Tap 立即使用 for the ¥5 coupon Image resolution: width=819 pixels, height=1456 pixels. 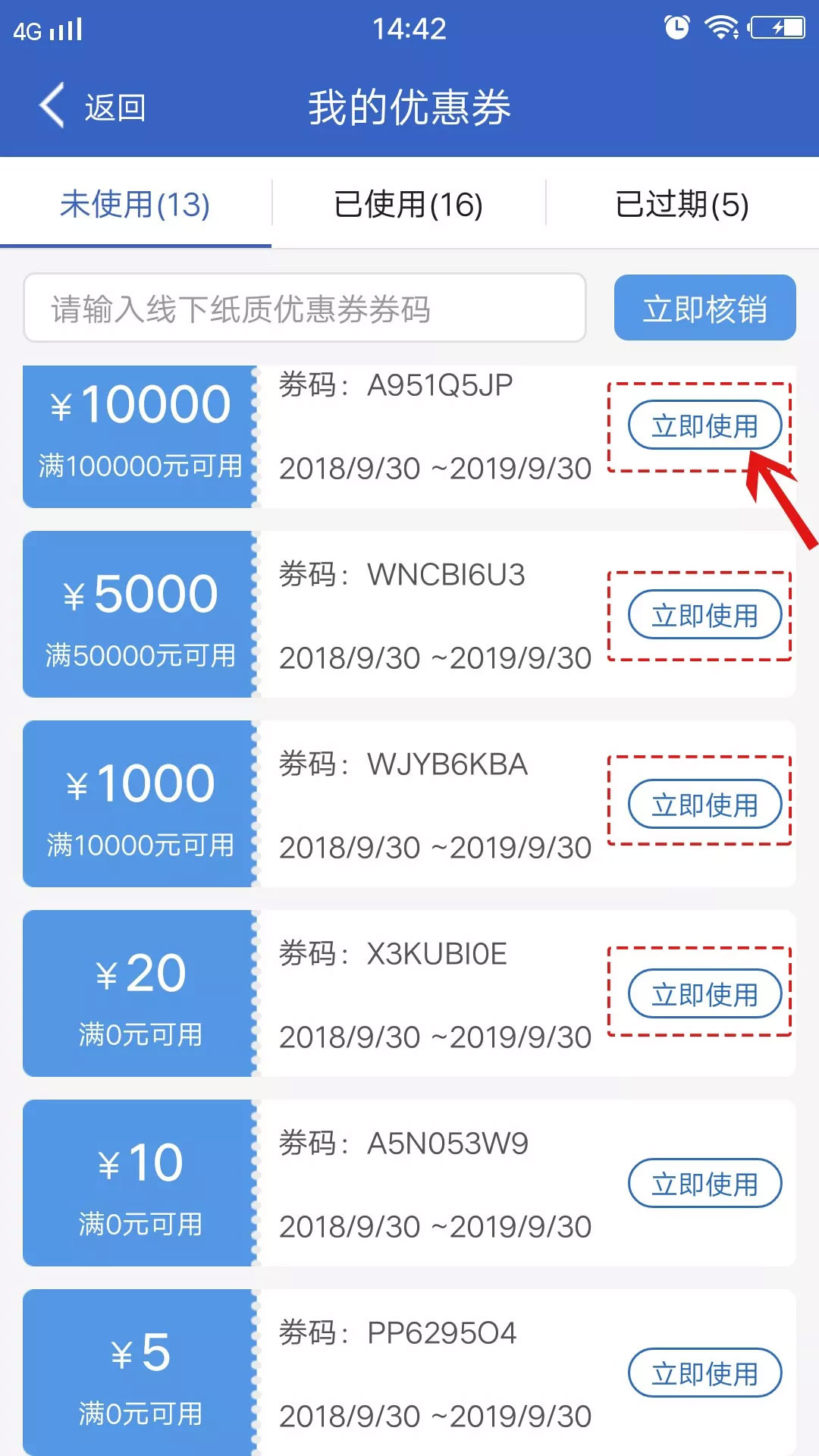point(704,1373)
